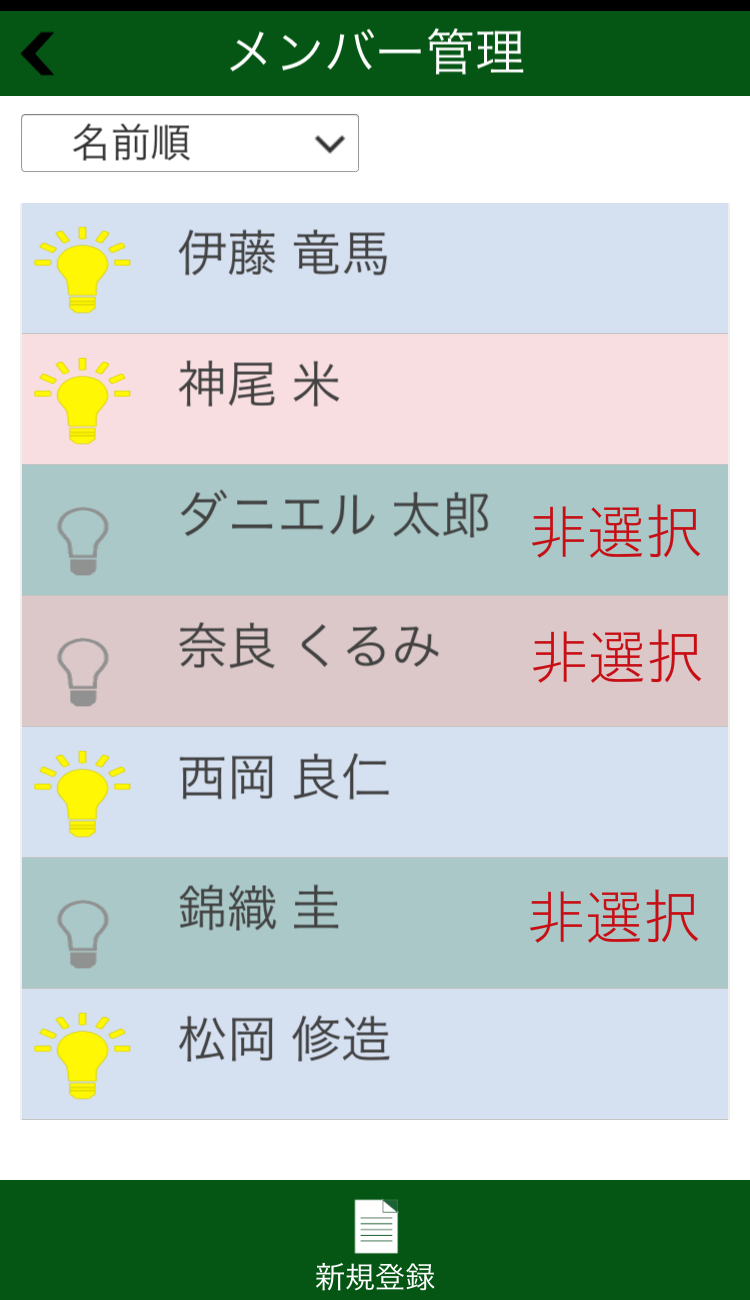Go back from メンバー管理 screen

[x=38, y=54]
